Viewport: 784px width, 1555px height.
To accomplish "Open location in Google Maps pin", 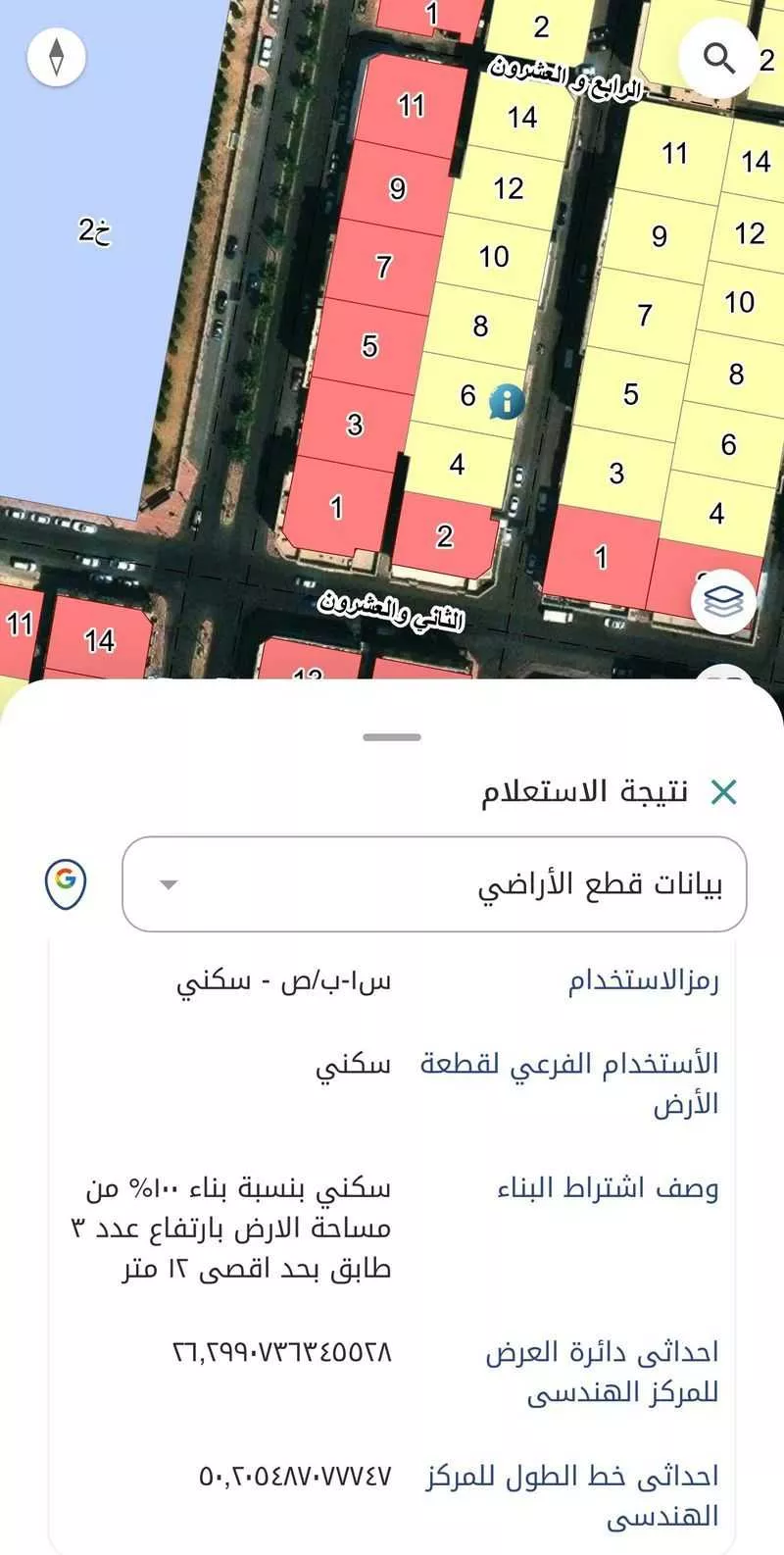I will [66, 881].
